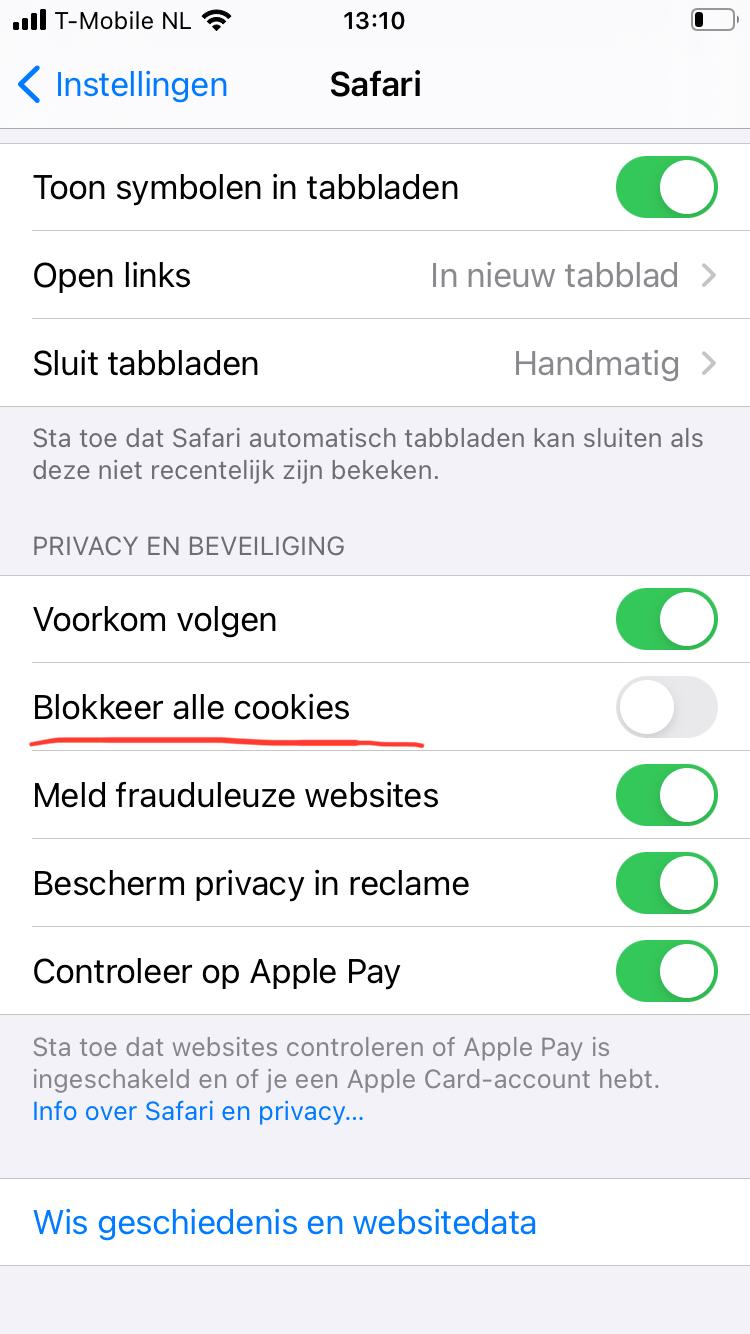
Task: Turn off Meld frauduleuze websites
Action: tap(666, 795)
